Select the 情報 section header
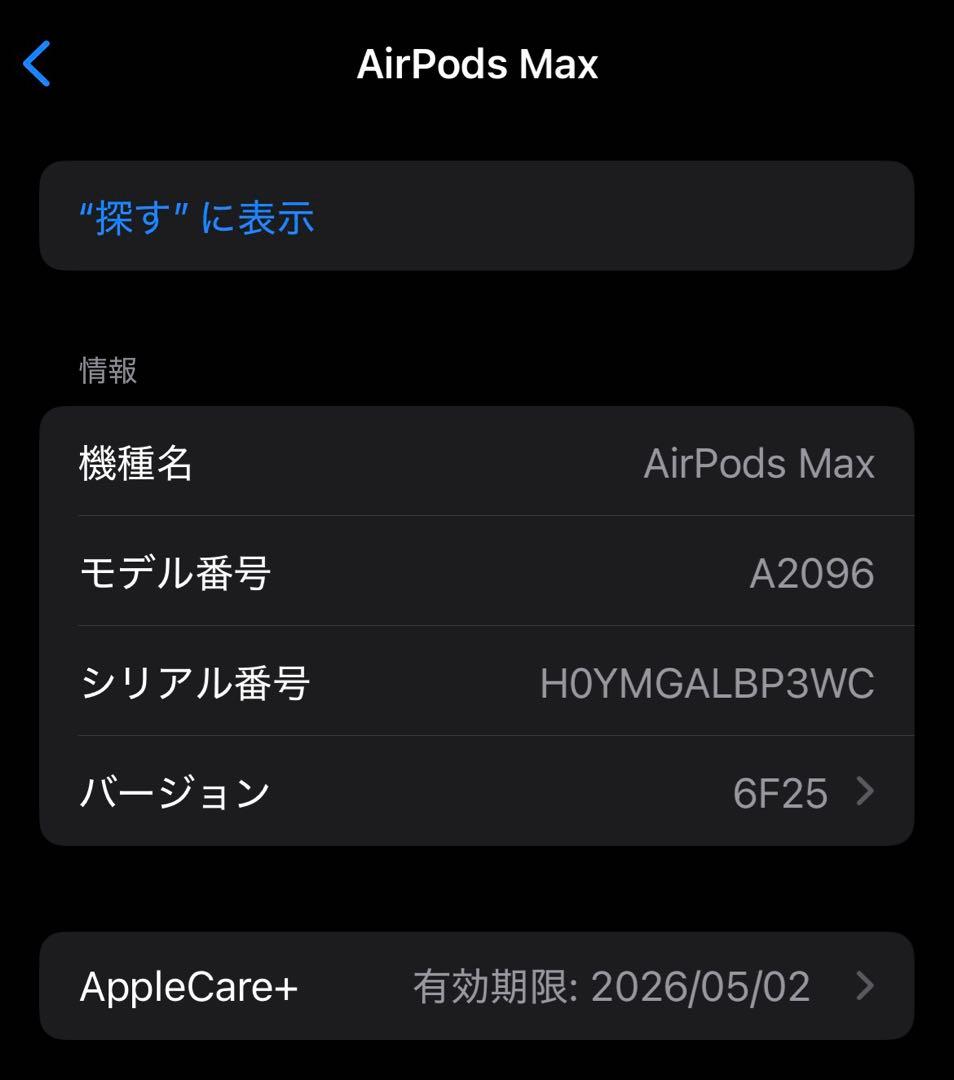Screen dimensions: 954x1080 click(x=106, y=370)
